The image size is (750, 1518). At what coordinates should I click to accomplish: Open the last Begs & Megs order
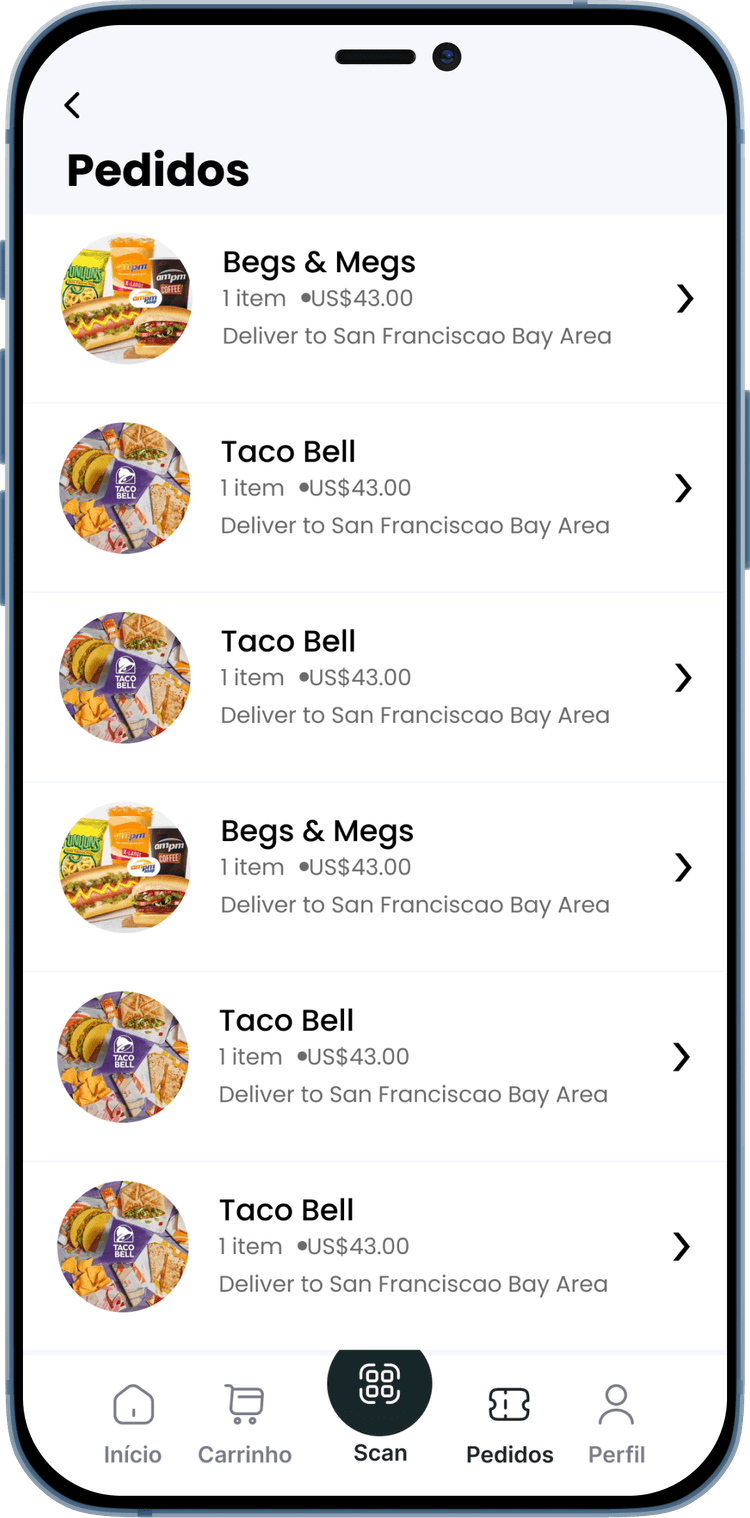click(x=375, y=867)
